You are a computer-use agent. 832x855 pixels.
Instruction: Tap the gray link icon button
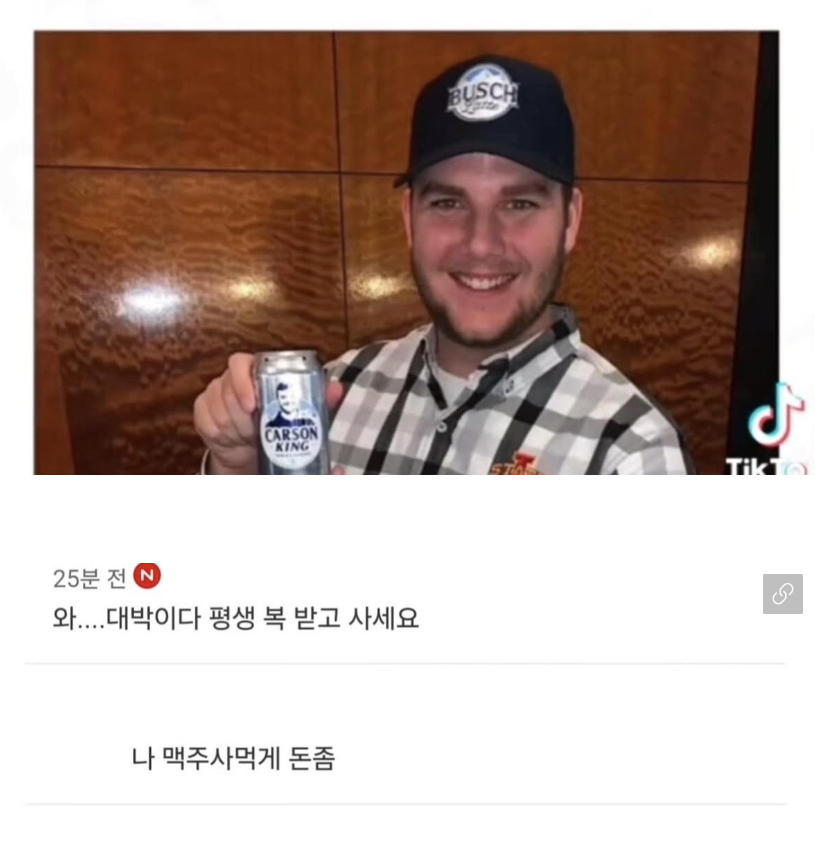(x=782, y=594)
